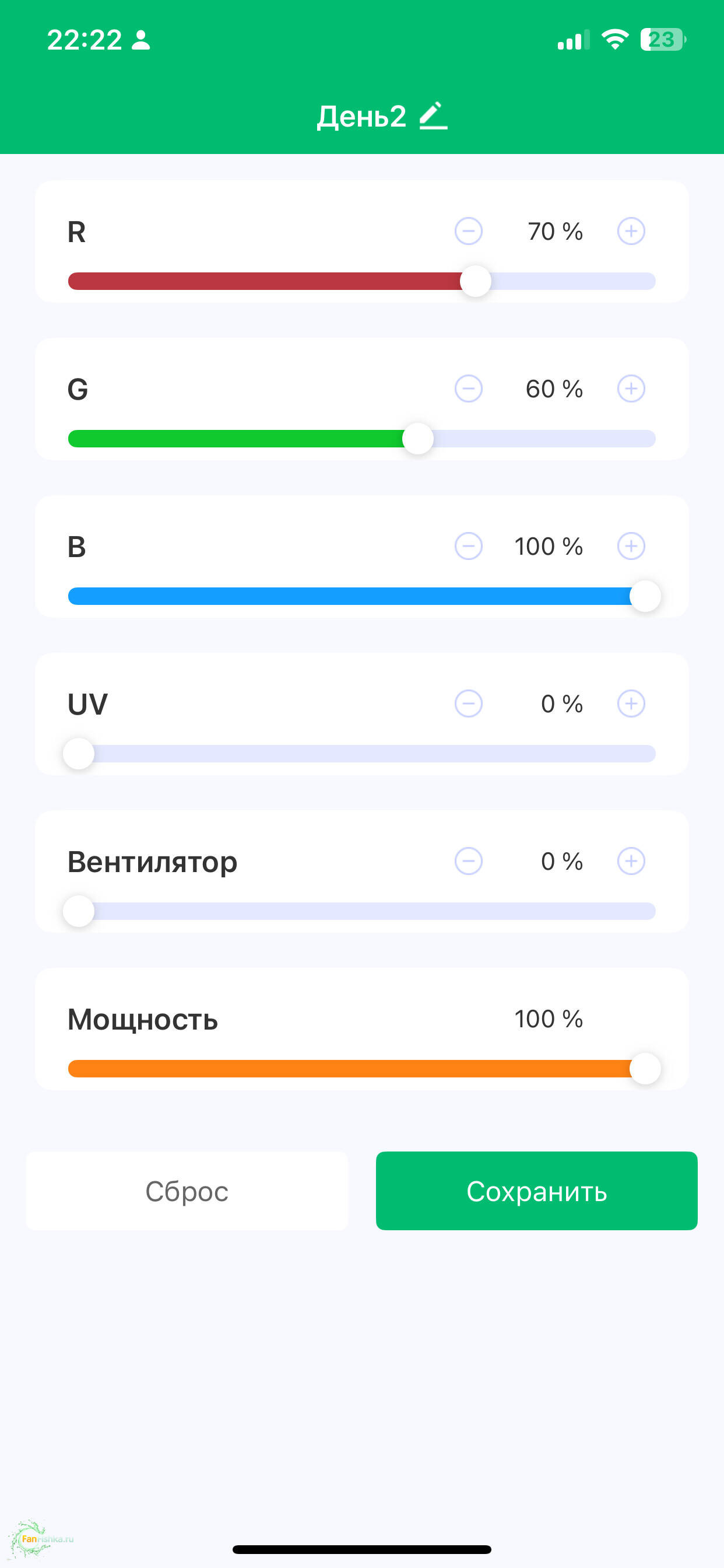The width and height of the screenshot is (724, 1568).
Task: Tap the minus button for UV
Action: tap(469, 703)
